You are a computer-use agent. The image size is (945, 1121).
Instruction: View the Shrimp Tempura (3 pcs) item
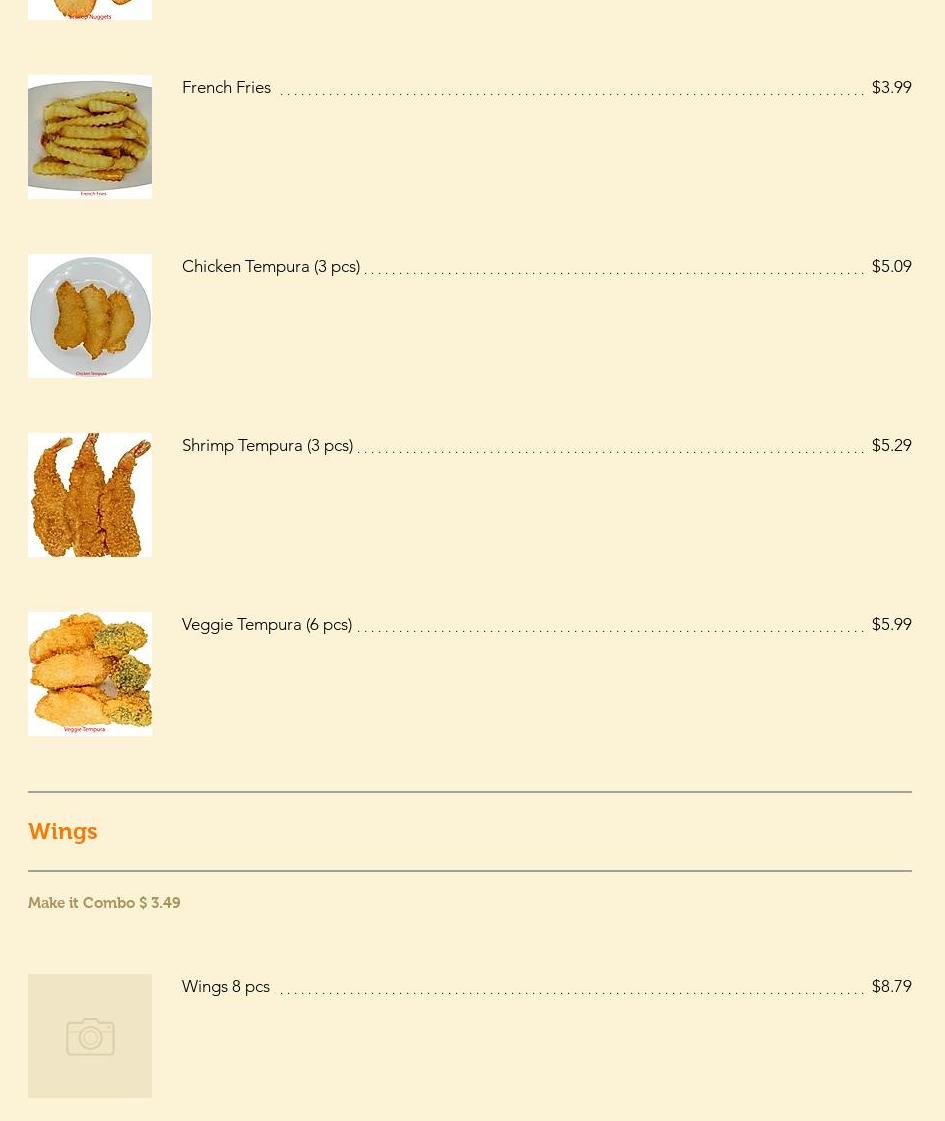coord(267,446)
